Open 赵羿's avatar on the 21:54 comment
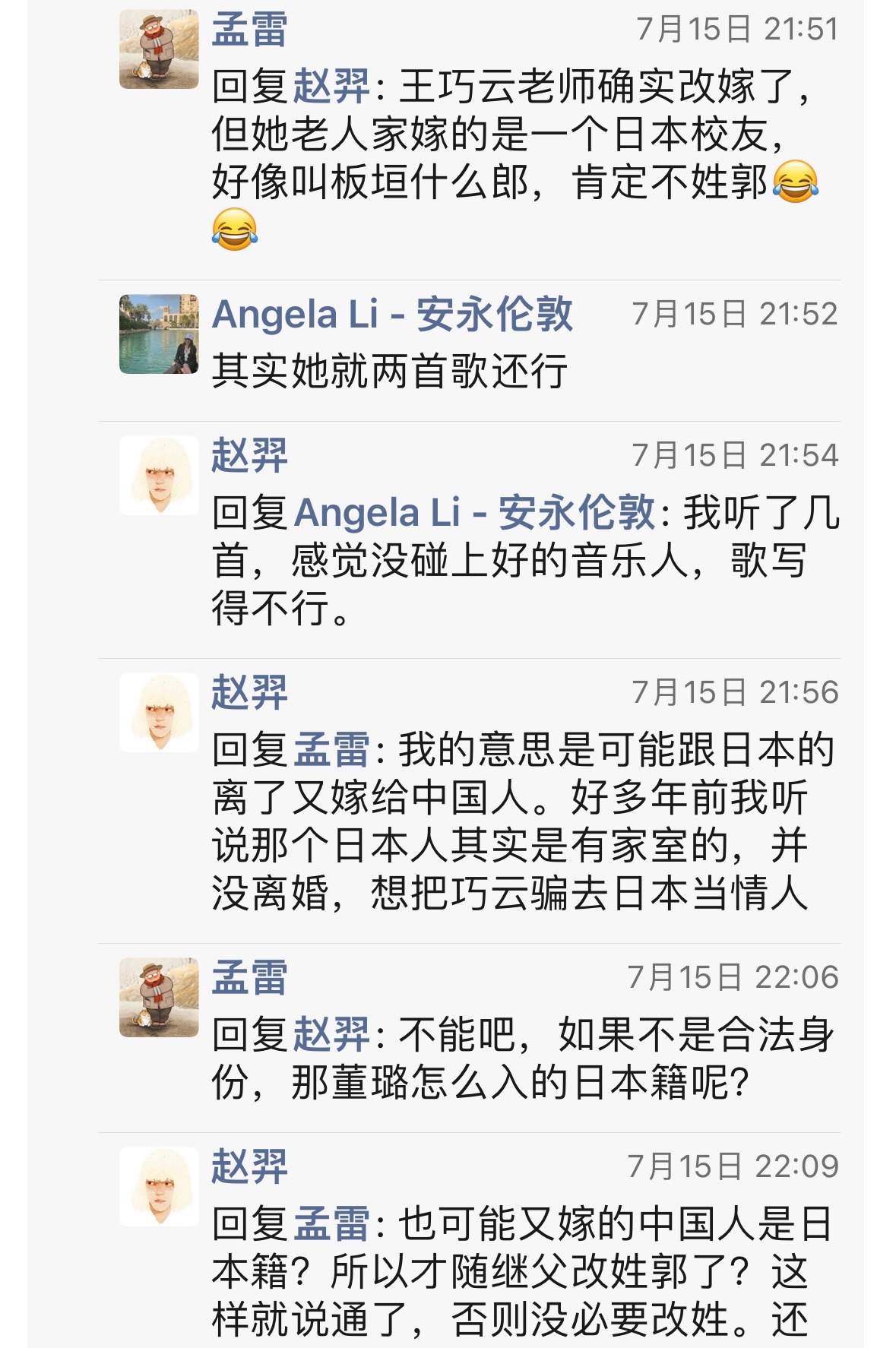896x1348 pixels. click(x=159, y=476)
